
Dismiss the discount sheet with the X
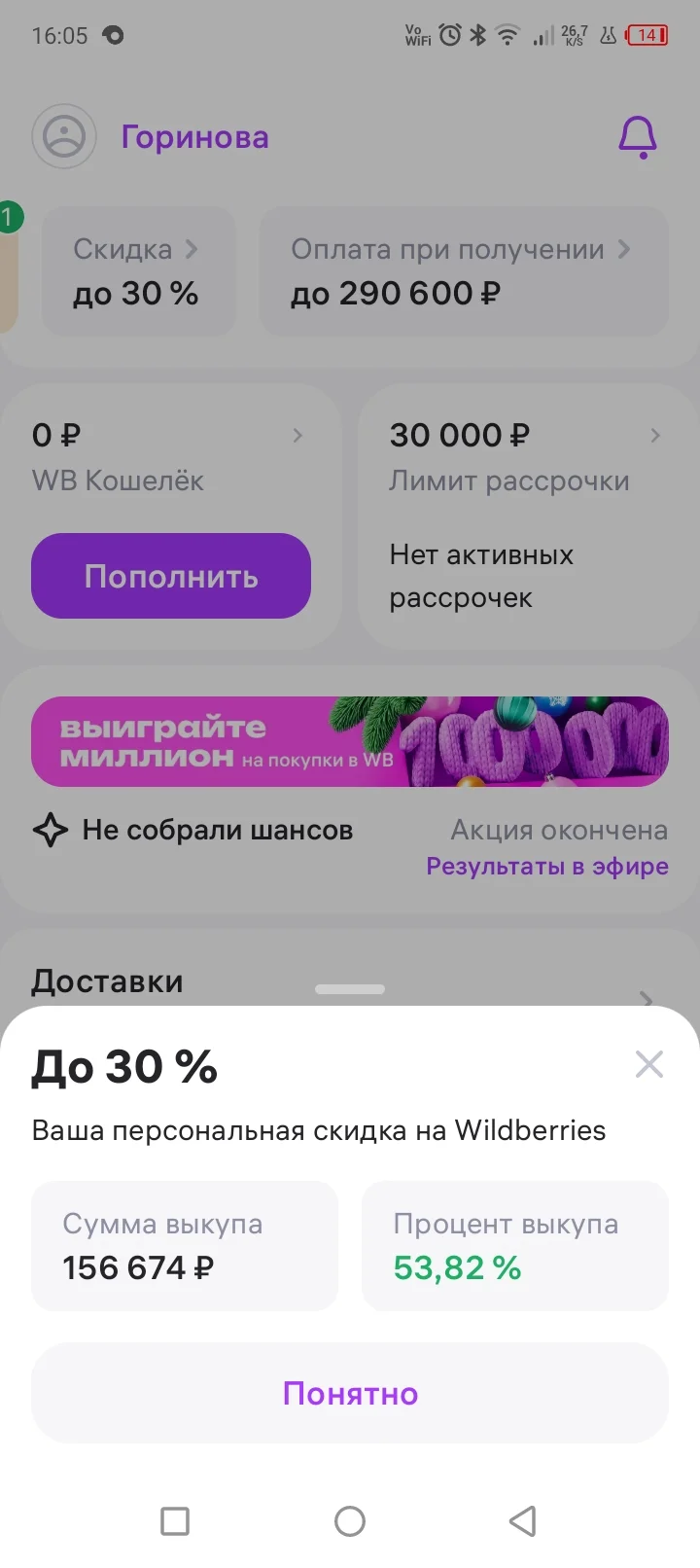click(648, 1063)
